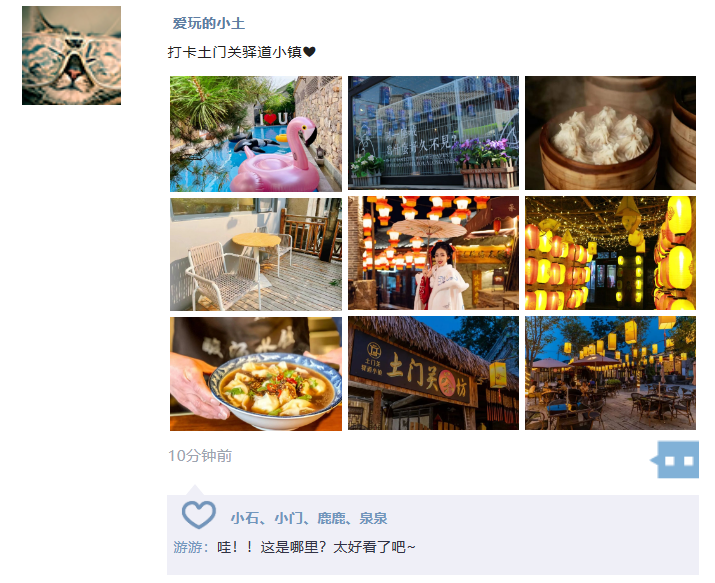Open 泉泉's profile from the likes list
The image size is (715, 583).
[x=374, y=518]
